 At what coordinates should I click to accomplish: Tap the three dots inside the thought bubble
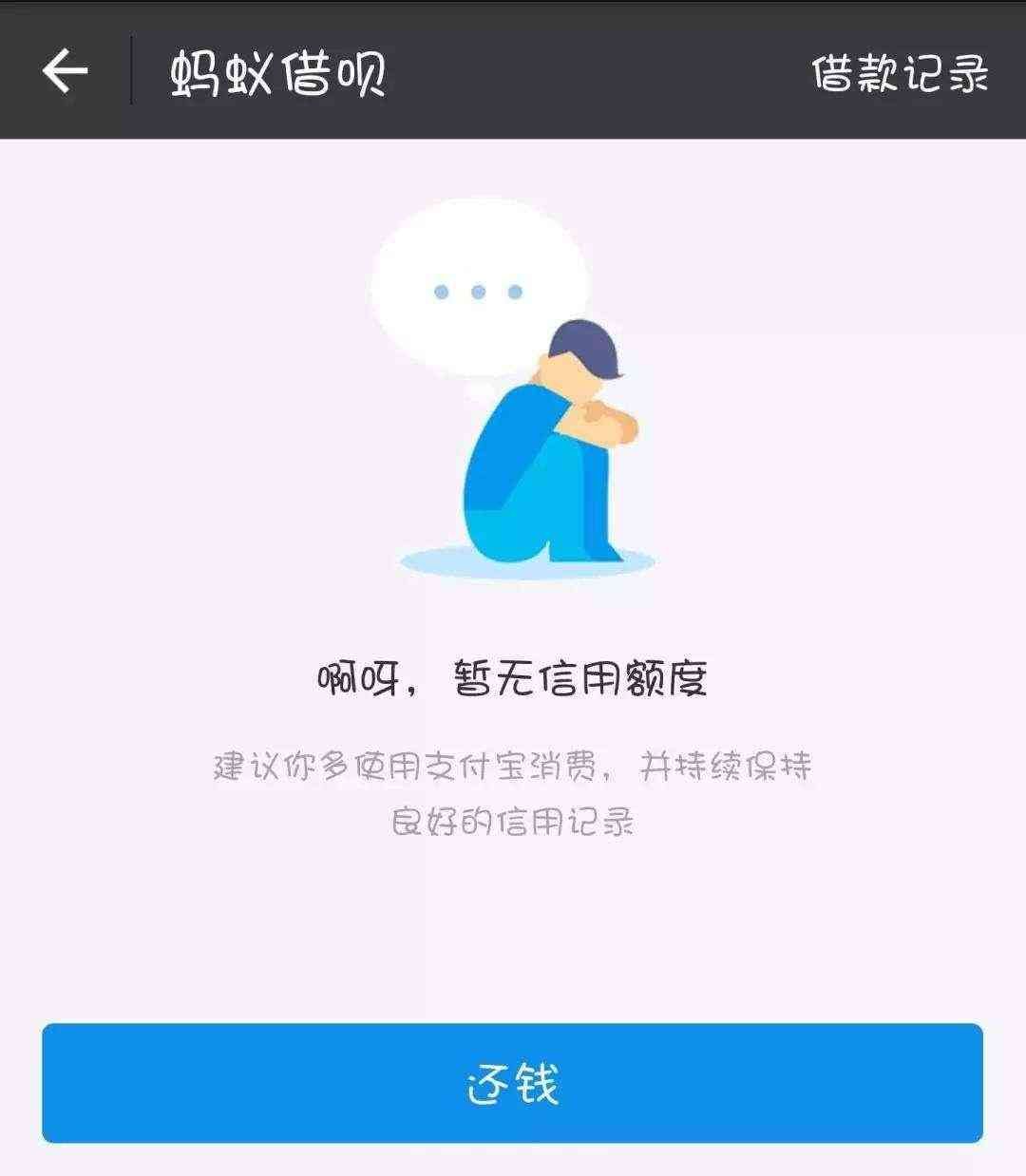point(480,290)
